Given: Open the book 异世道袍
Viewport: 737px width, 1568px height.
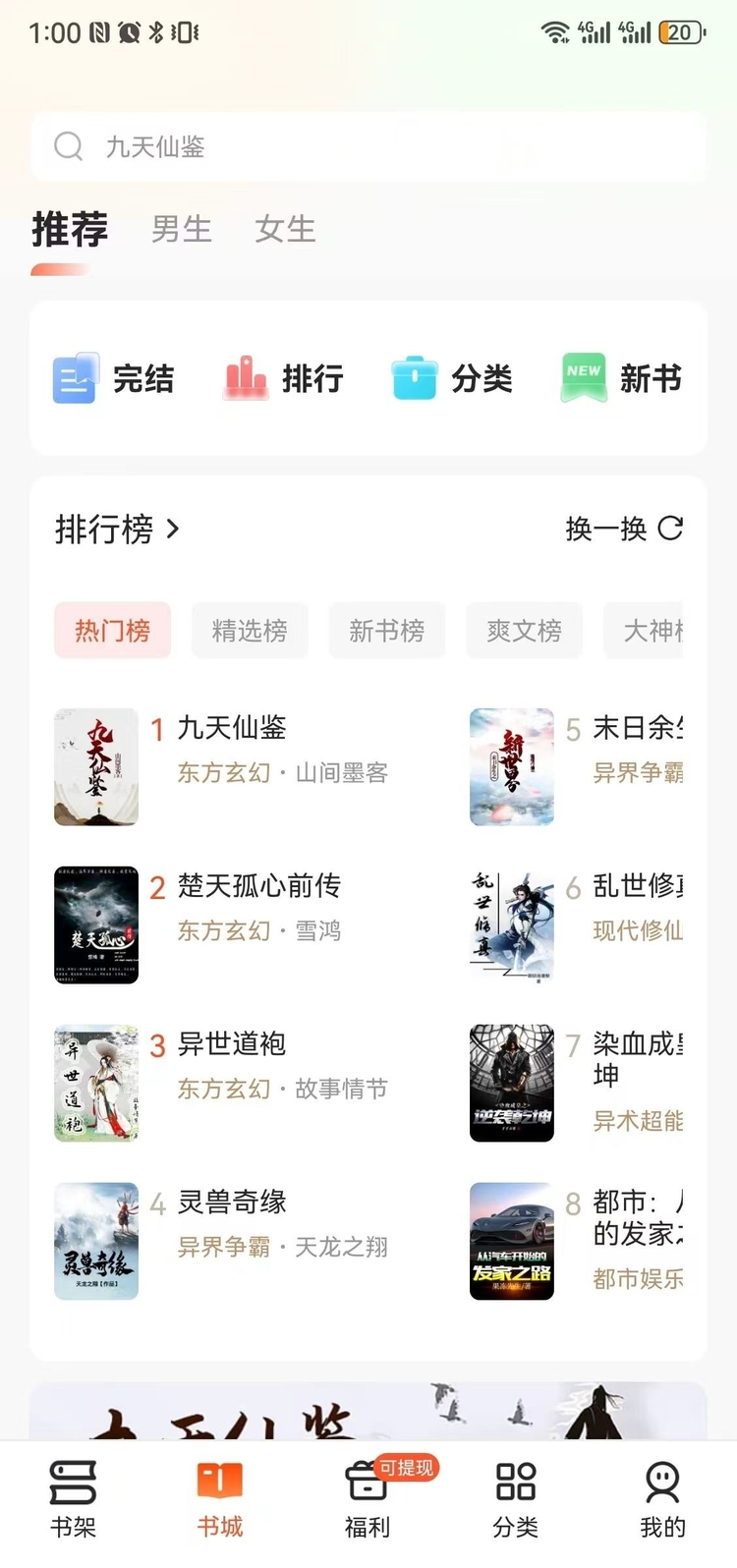Looking at the screenshot, I should click(x=231, y=1044).
